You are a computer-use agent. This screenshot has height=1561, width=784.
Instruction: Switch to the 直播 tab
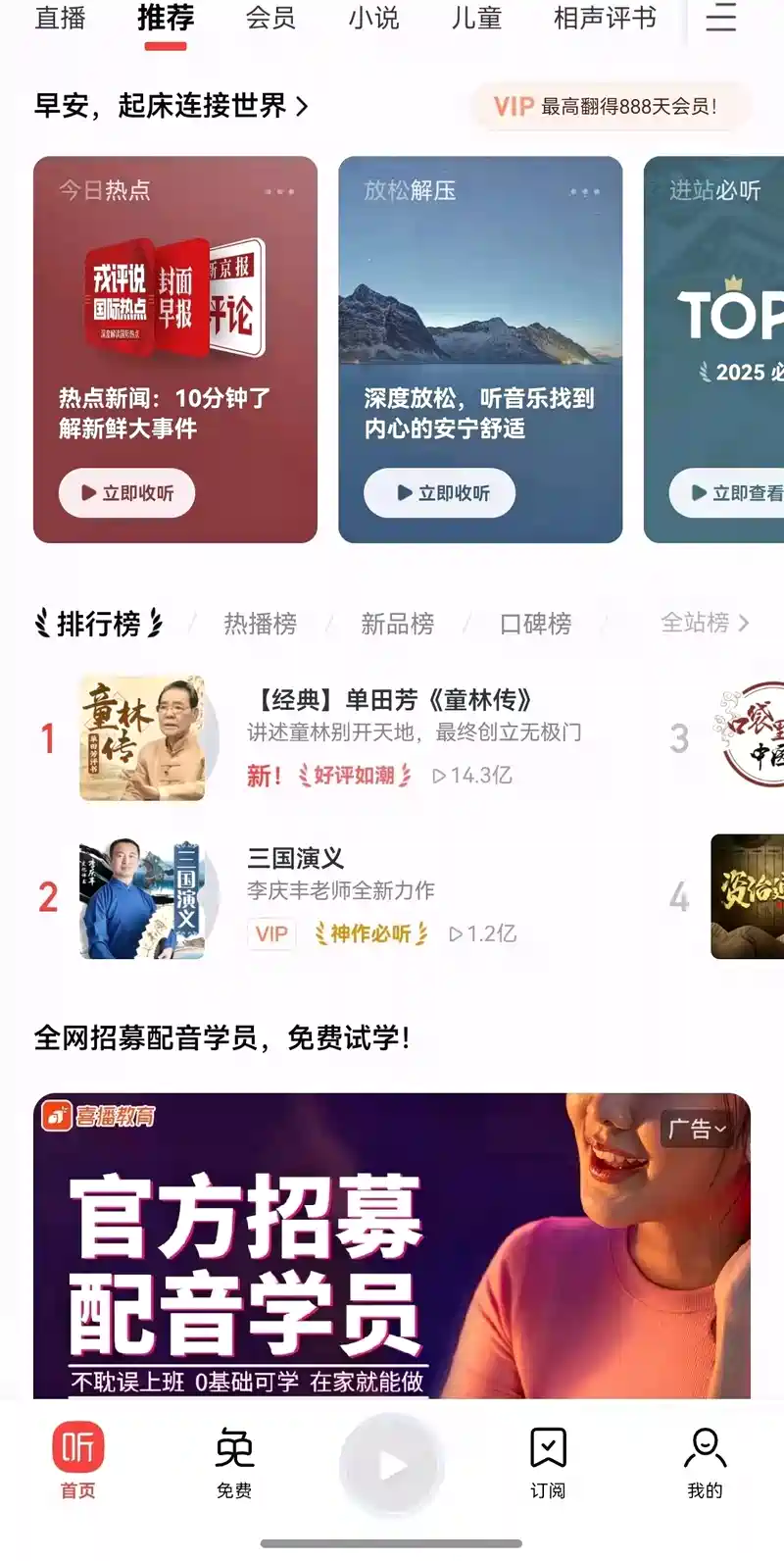tap(60, 18)
